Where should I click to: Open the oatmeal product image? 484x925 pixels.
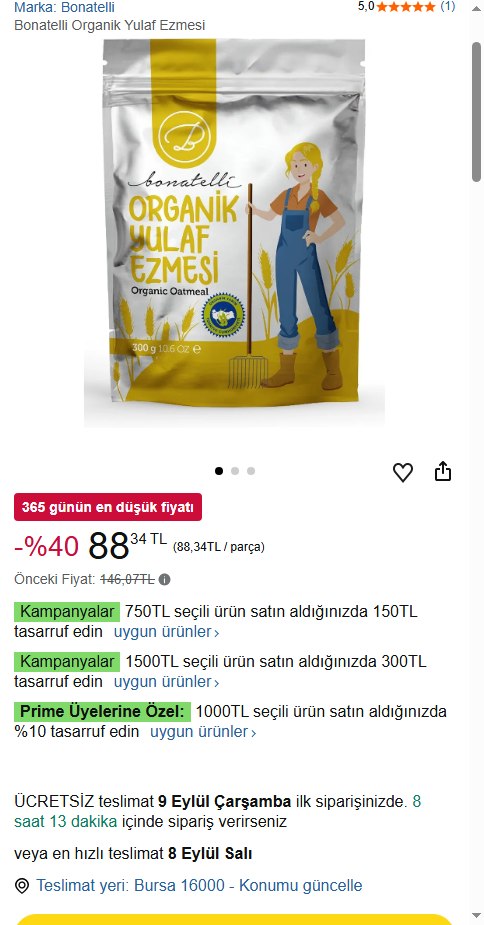tap(234, 232)
